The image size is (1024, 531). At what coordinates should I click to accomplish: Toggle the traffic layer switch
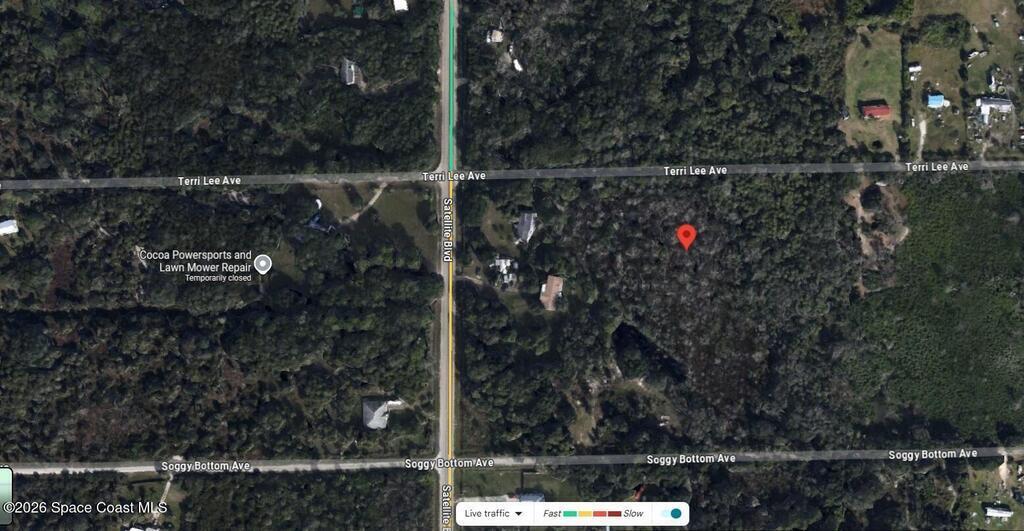tap(672, 514)
